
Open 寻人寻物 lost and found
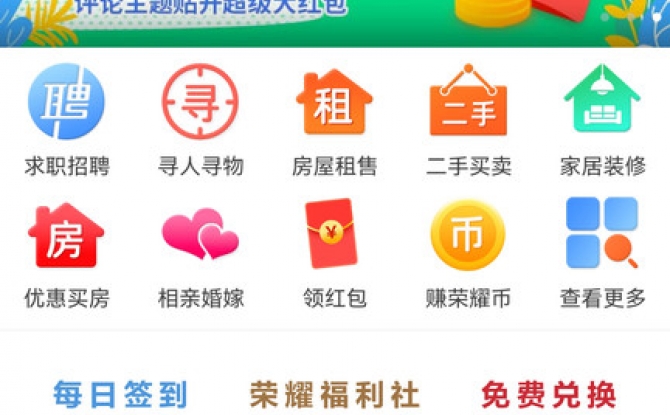coord(200,118)
